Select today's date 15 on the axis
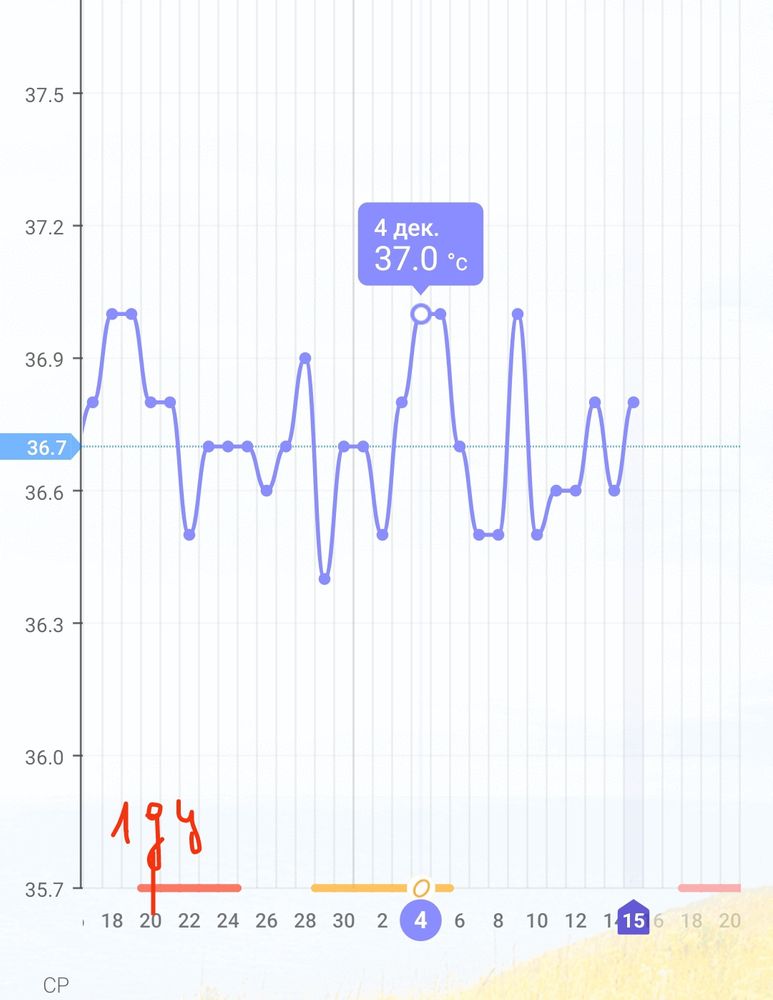The height and width of the screenshot is (1000, 773). coord(633,920)
